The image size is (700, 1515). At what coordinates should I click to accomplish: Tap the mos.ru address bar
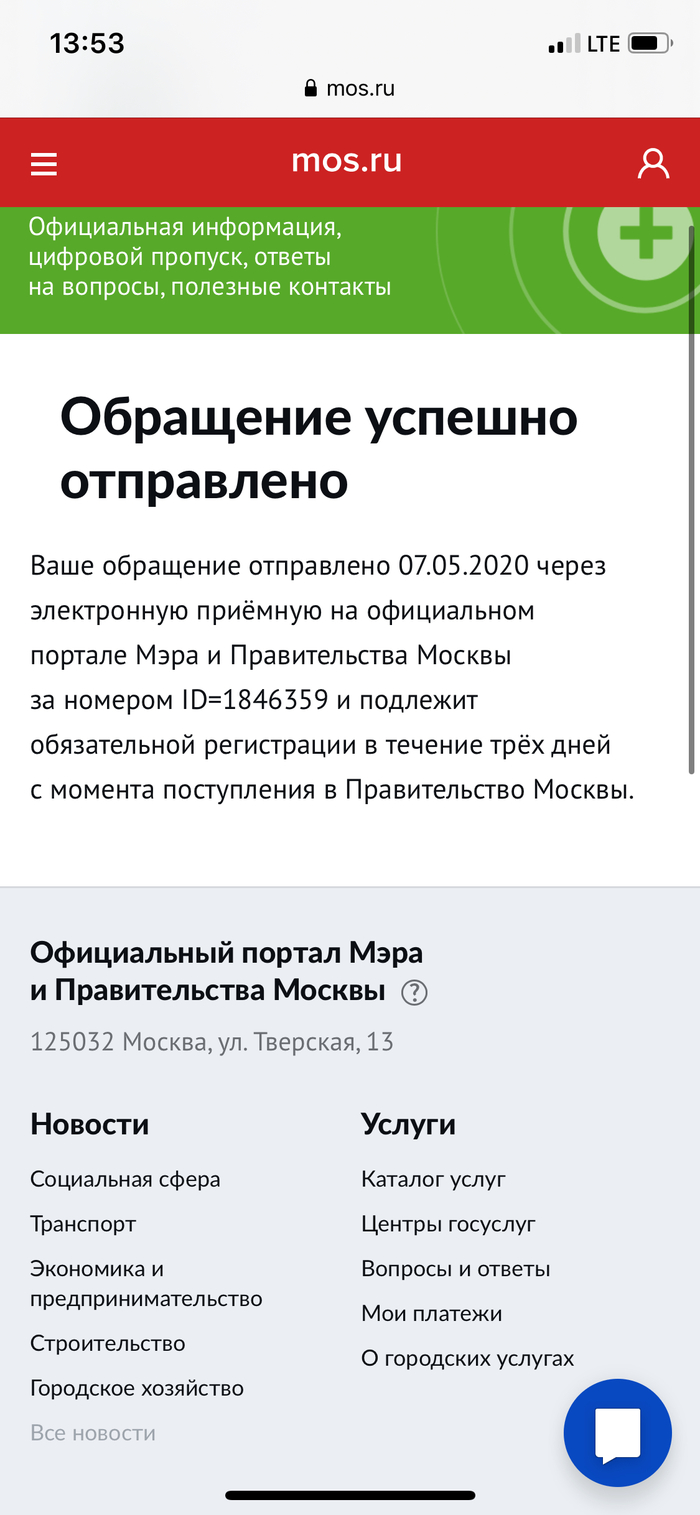[x=350, y=88]
